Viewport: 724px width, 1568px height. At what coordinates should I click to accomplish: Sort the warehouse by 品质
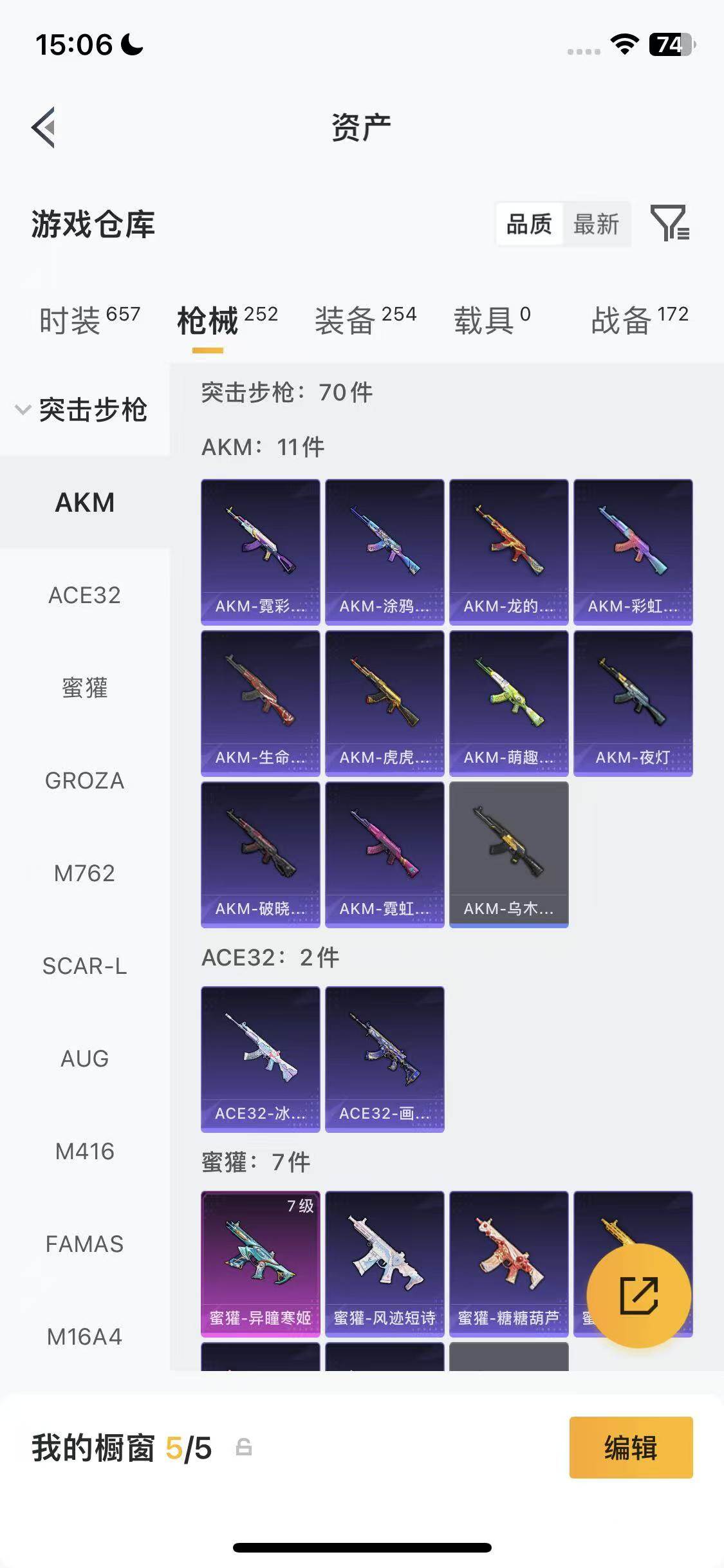click(529, 225)
